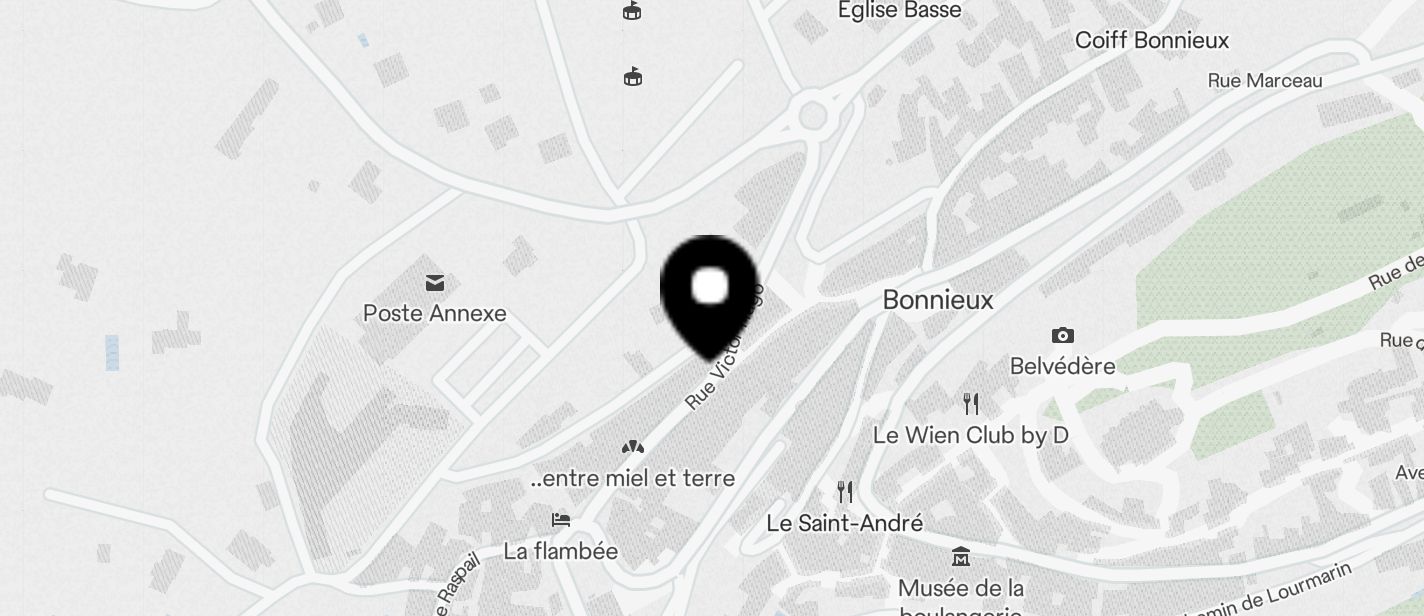1424x616 pixels.
Task: Open the Poste Annexe map marker
Action: point(435,284)
